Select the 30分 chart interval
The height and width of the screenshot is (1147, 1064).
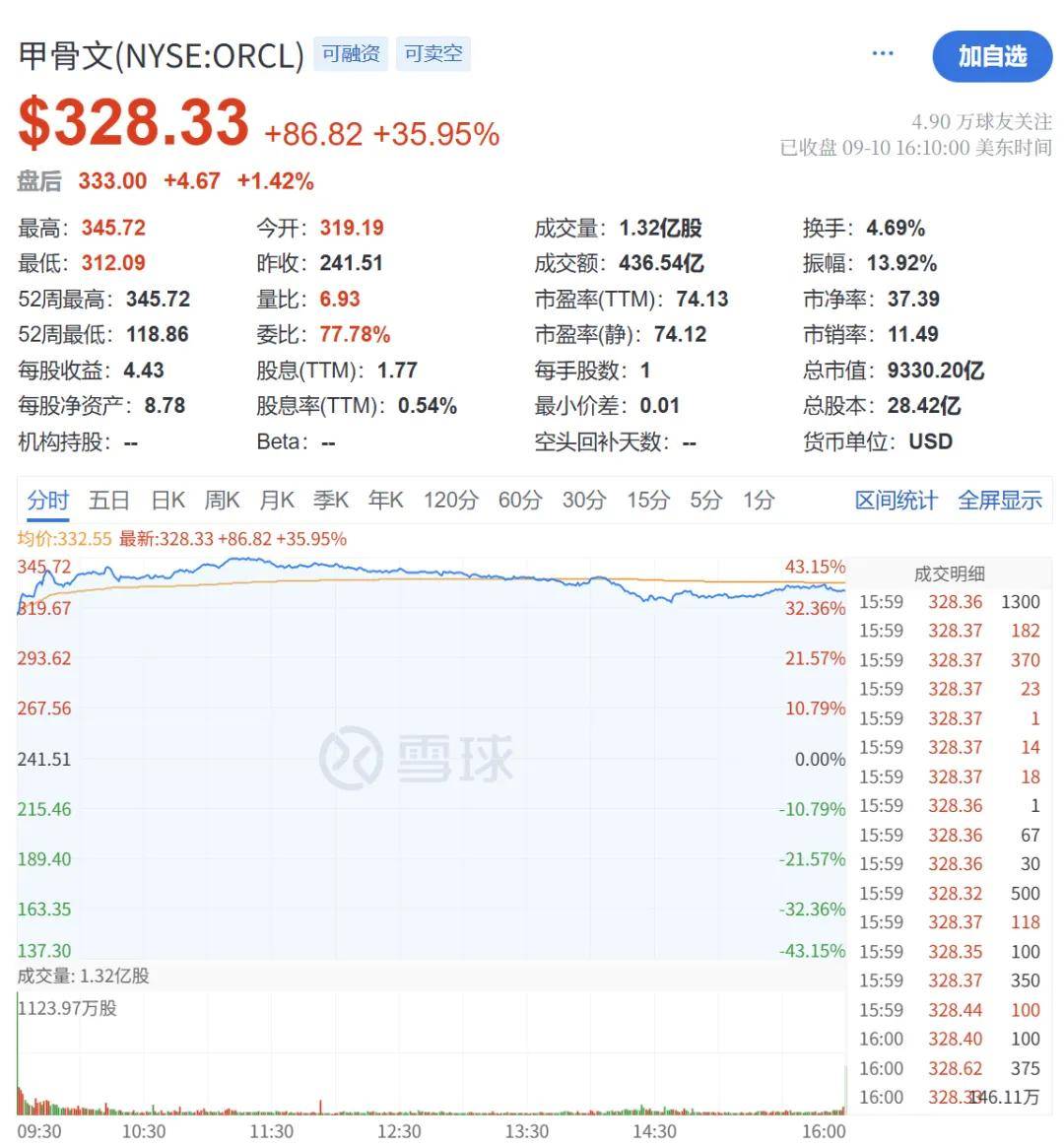coord(583,501)
